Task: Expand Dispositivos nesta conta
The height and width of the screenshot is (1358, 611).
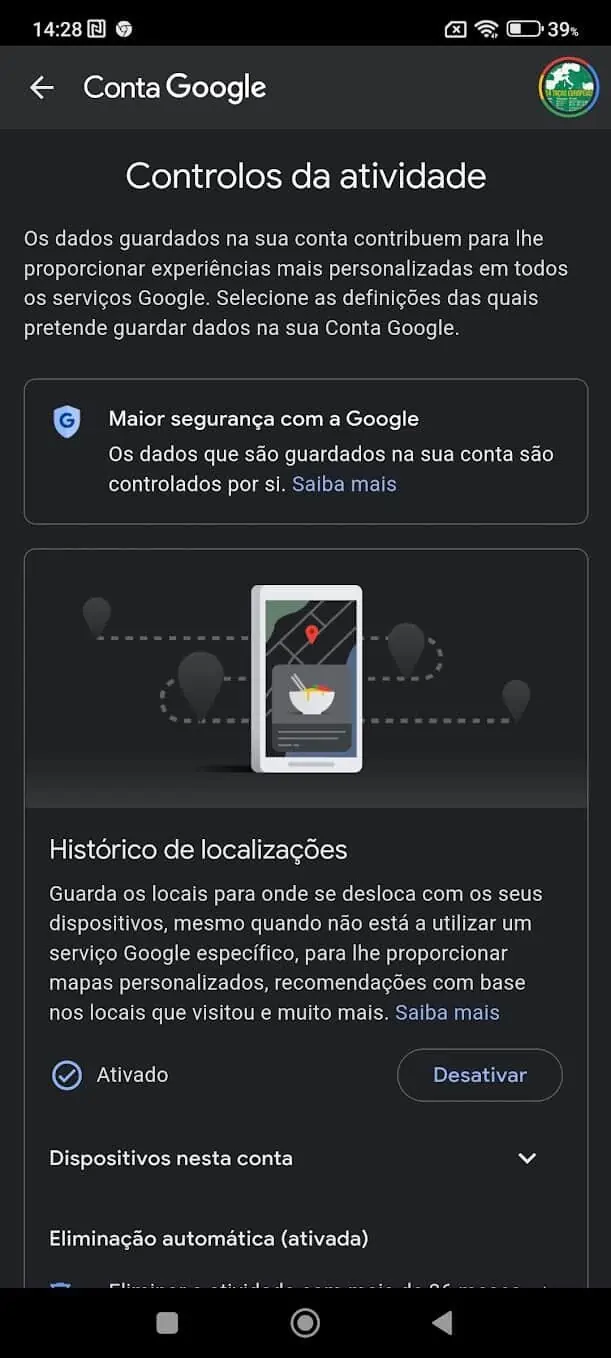Action: (x=527, y=1158)
